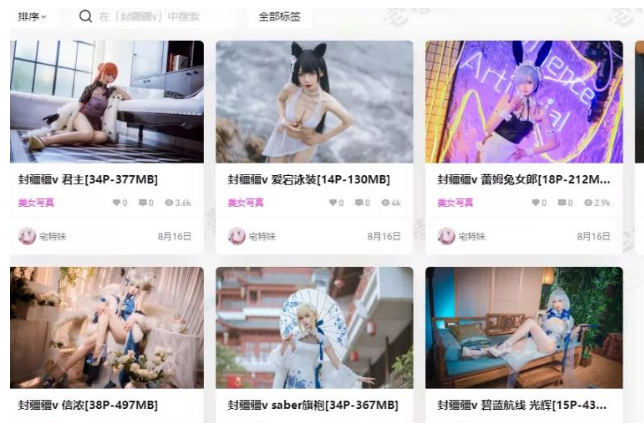Select the 美女写真 tag under 爱宕泳装
Viewport: 644px width, 423px height.
[245, 203]
